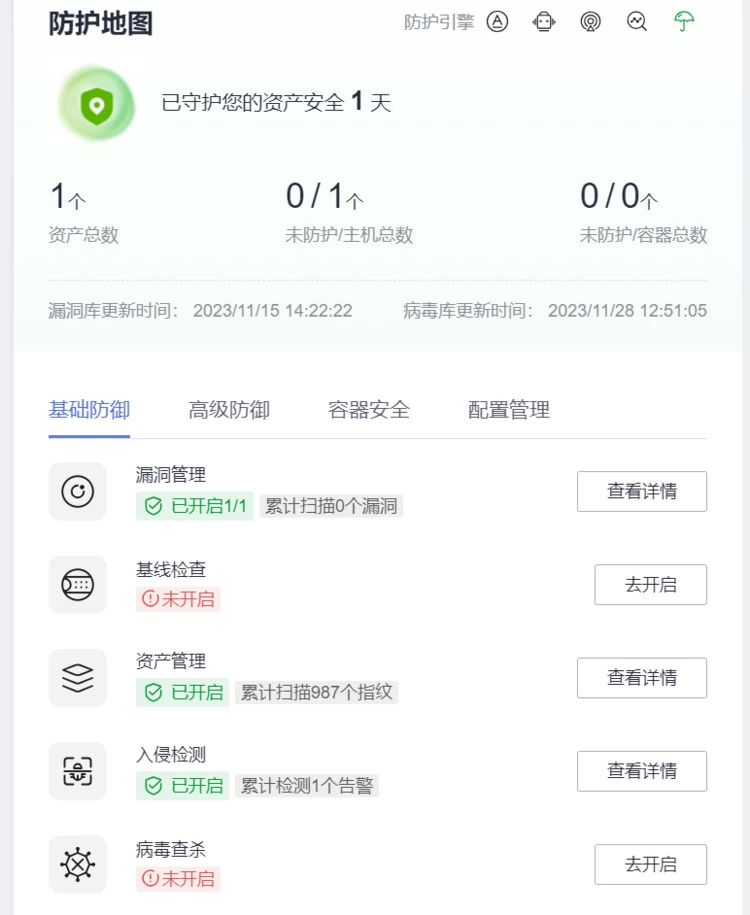View 入侵检测 details

click(x=641, y=771)
